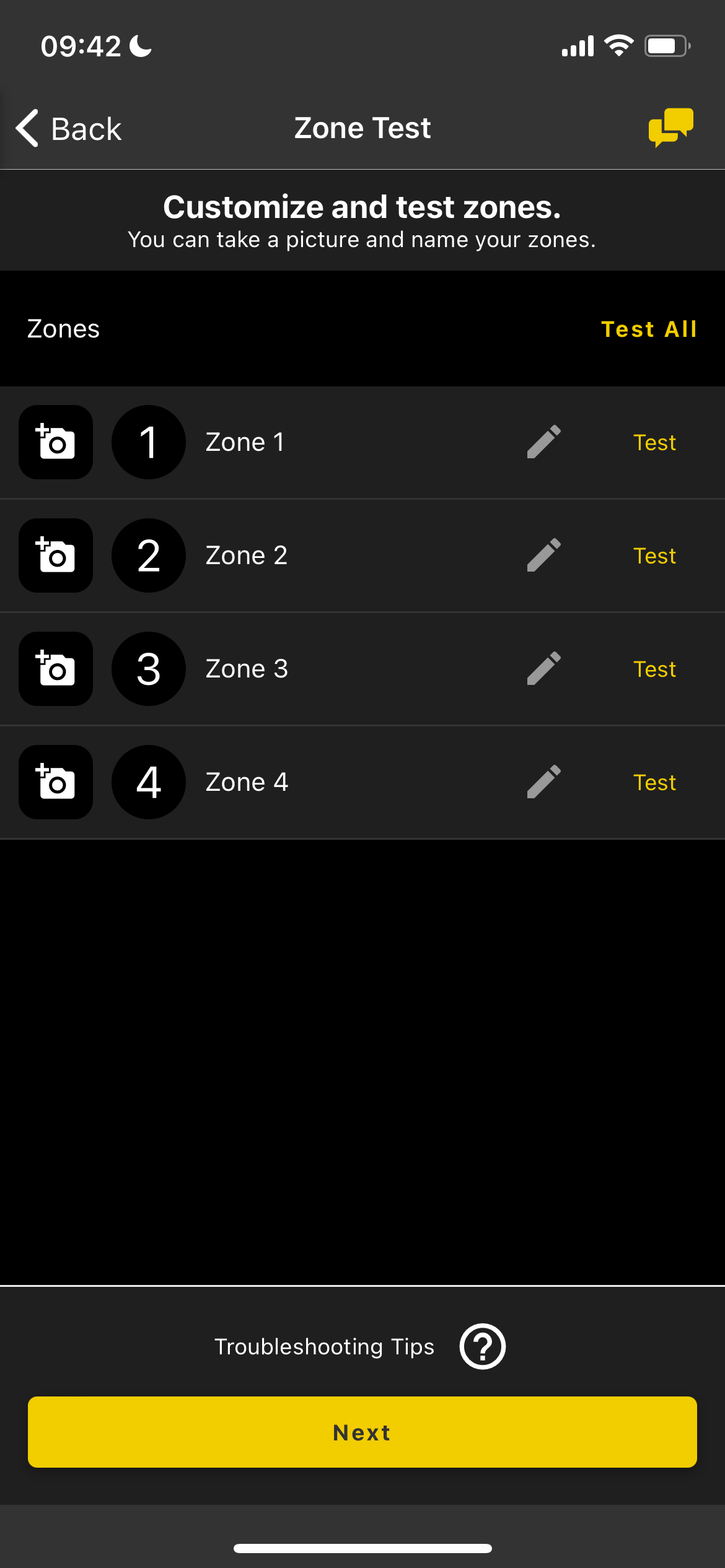
Task: Add a photo for Zone 4
Action: pos(56,782)
